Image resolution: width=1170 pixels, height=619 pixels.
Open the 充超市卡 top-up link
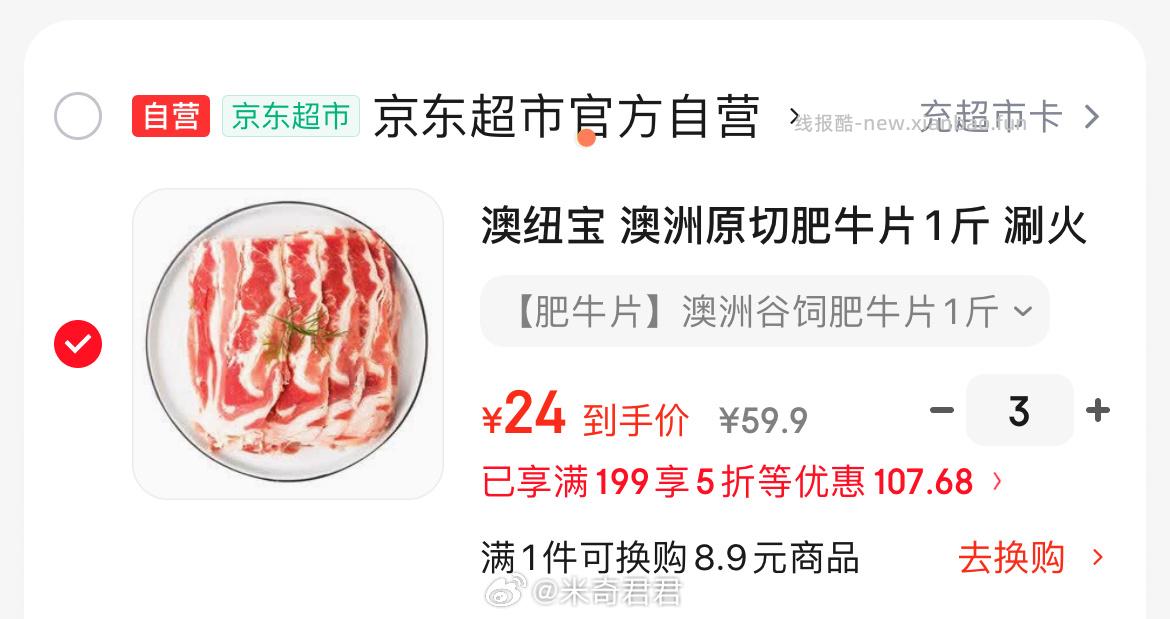pyautogui.click(x=1008, y=117)
